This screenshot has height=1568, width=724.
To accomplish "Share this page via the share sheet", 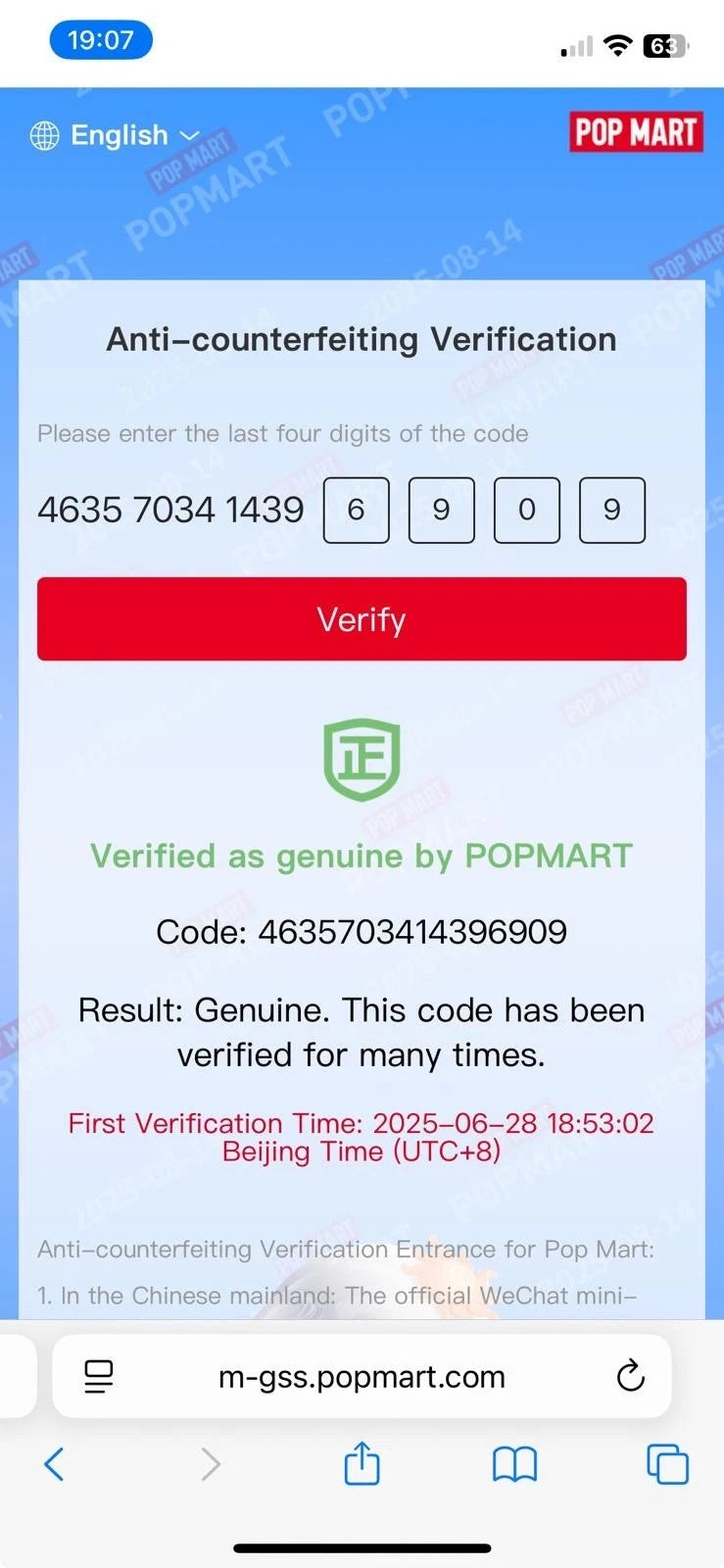I will click(x=362, y=1465).
